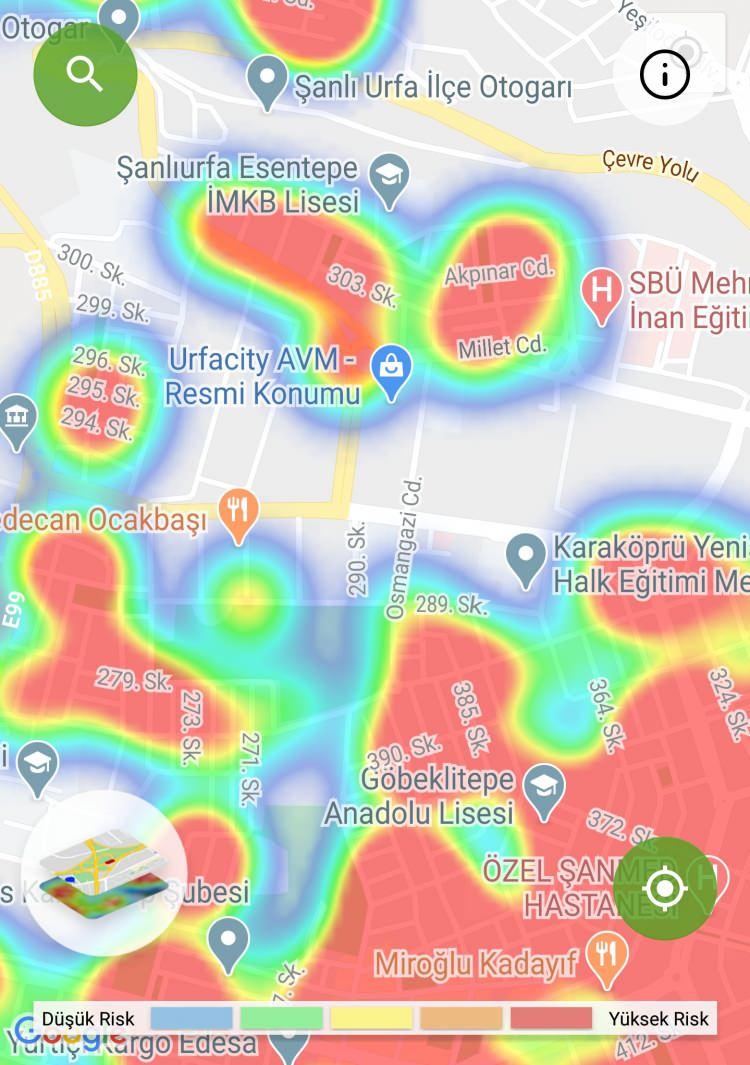The image size is (750, 1065).
Task: Select the Urfacity AVM shopping pin
Action: click(391, 370)
